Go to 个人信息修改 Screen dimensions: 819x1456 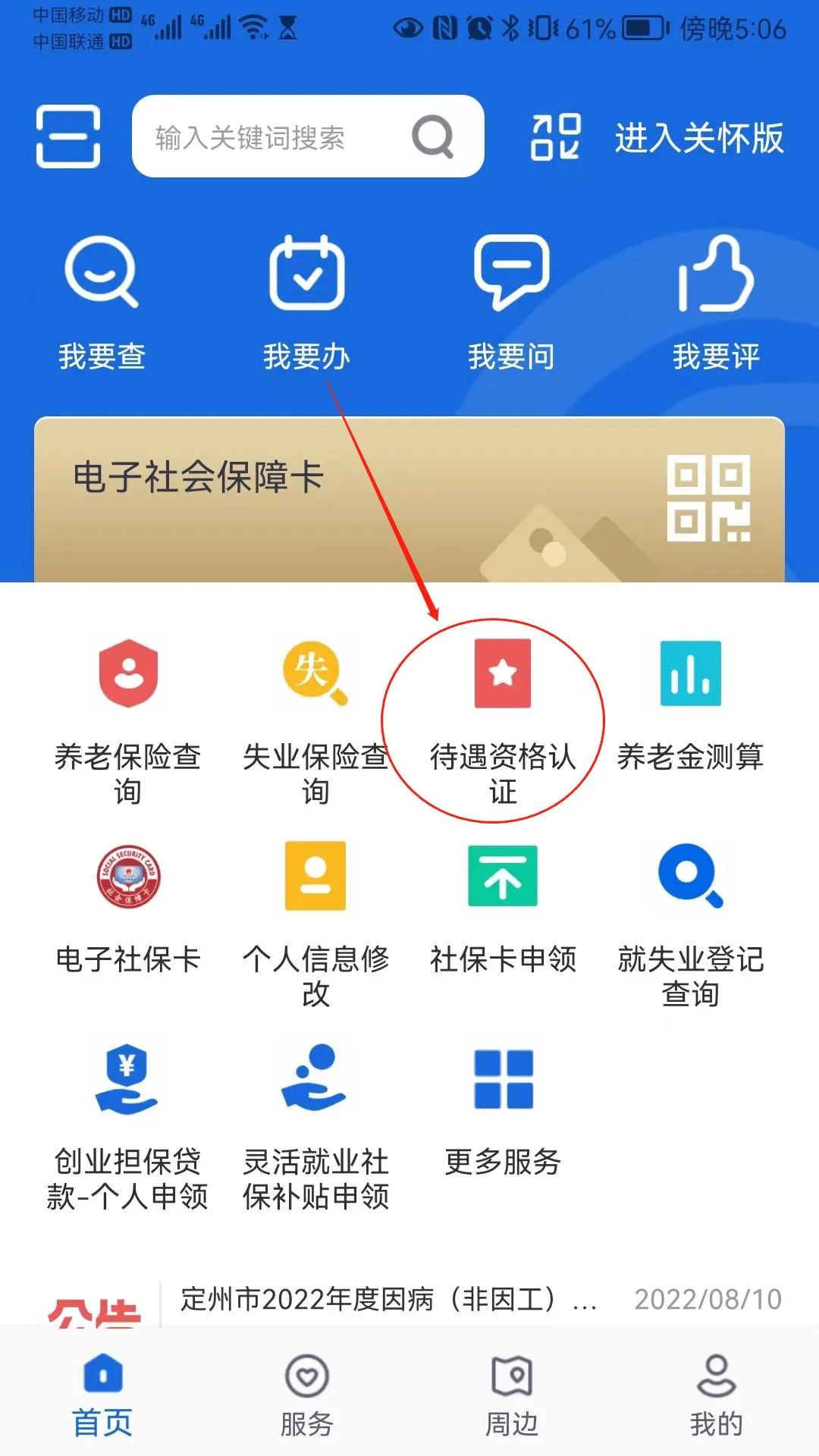pyautogui.click(x=315, y=921)
